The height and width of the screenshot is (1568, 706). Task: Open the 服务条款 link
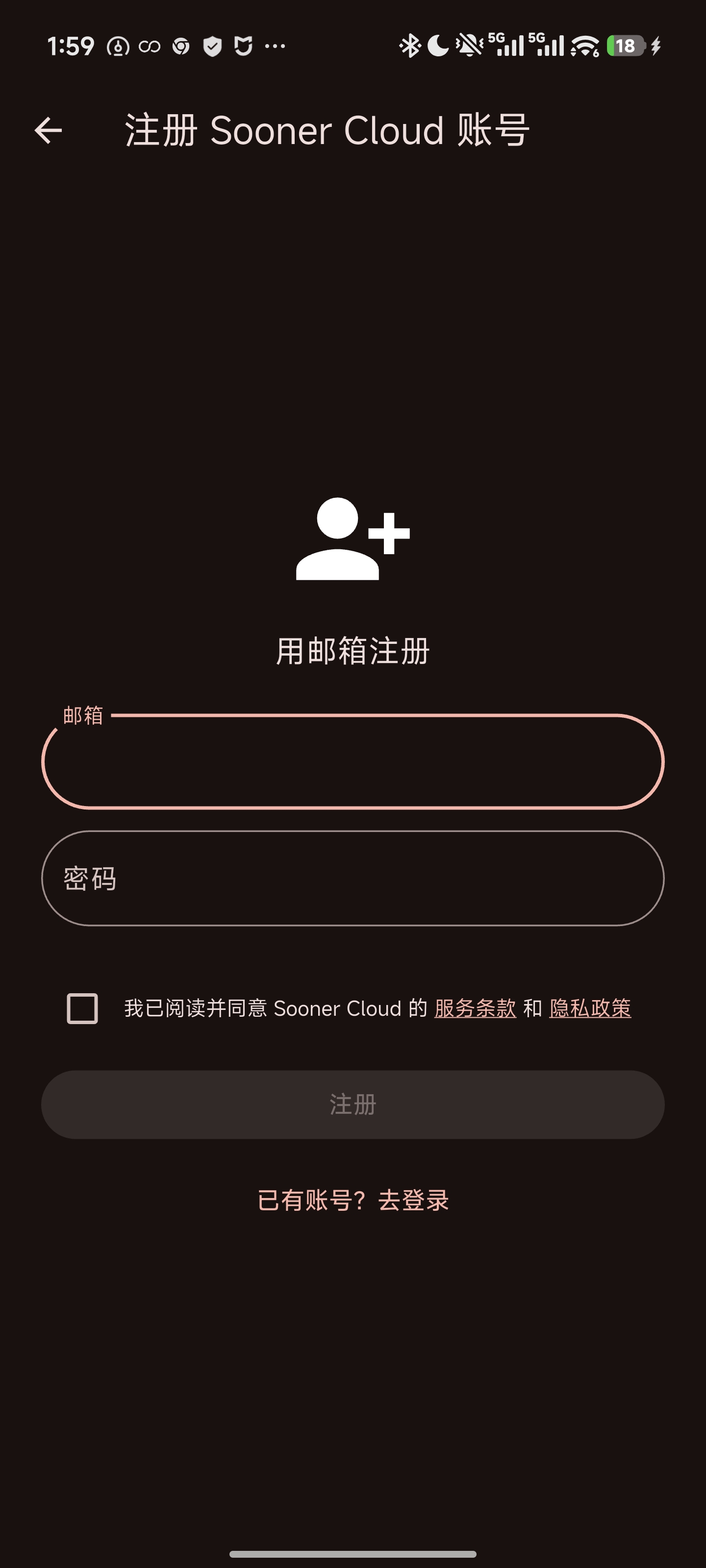coord(475,1008)
